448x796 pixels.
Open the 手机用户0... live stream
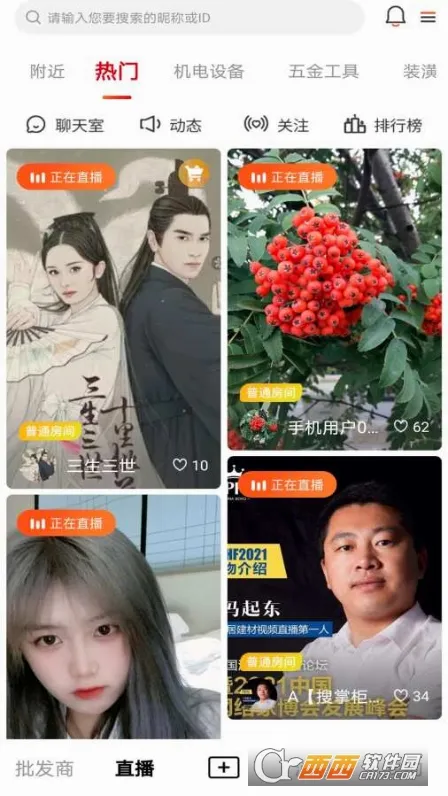(x=334, y=299)
